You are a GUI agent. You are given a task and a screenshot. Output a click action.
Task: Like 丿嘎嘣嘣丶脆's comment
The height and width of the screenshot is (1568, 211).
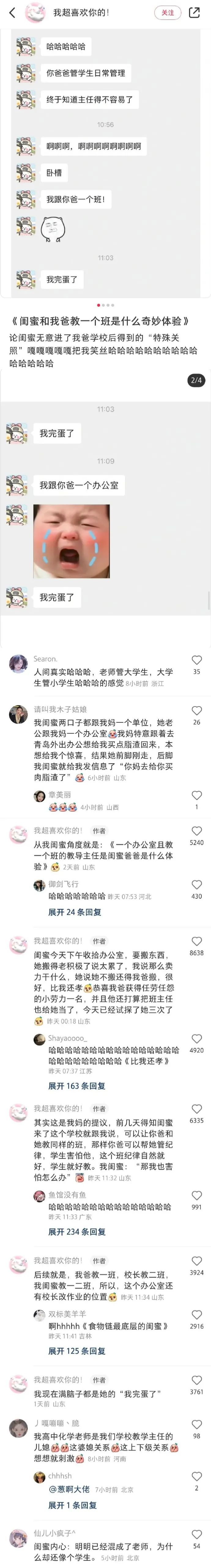196,1425
